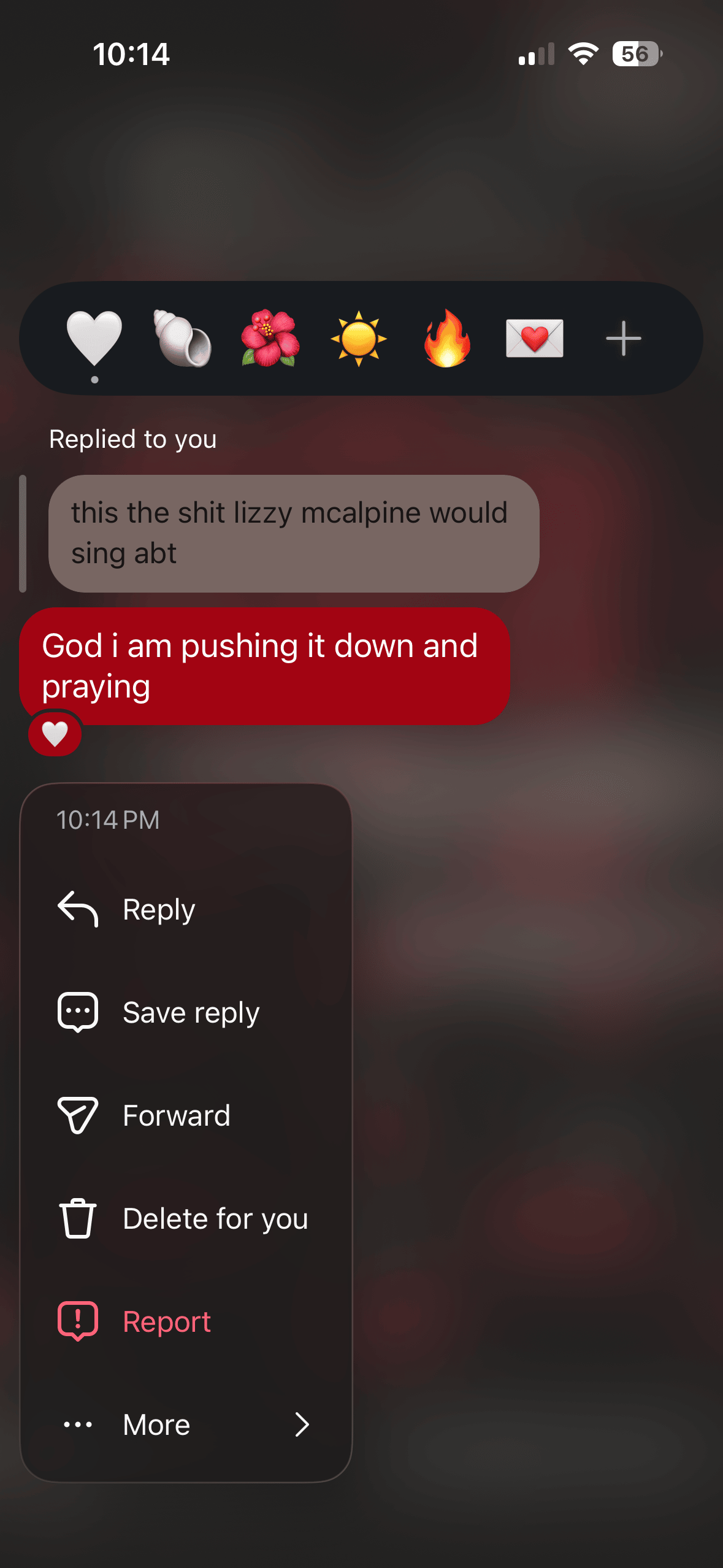The width and height of the screenshot is (723, 1568).
Task: React with the hibiscus flower emoji
Action: click(270, 338)
